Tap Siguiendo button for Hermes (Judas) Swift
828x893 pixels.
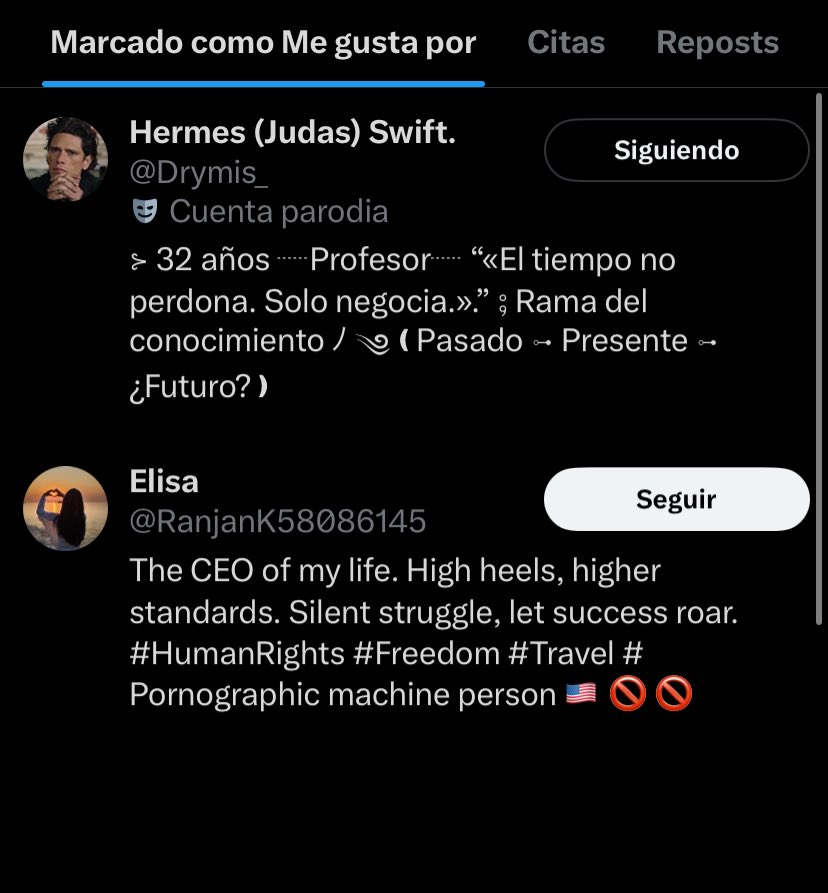676,151
